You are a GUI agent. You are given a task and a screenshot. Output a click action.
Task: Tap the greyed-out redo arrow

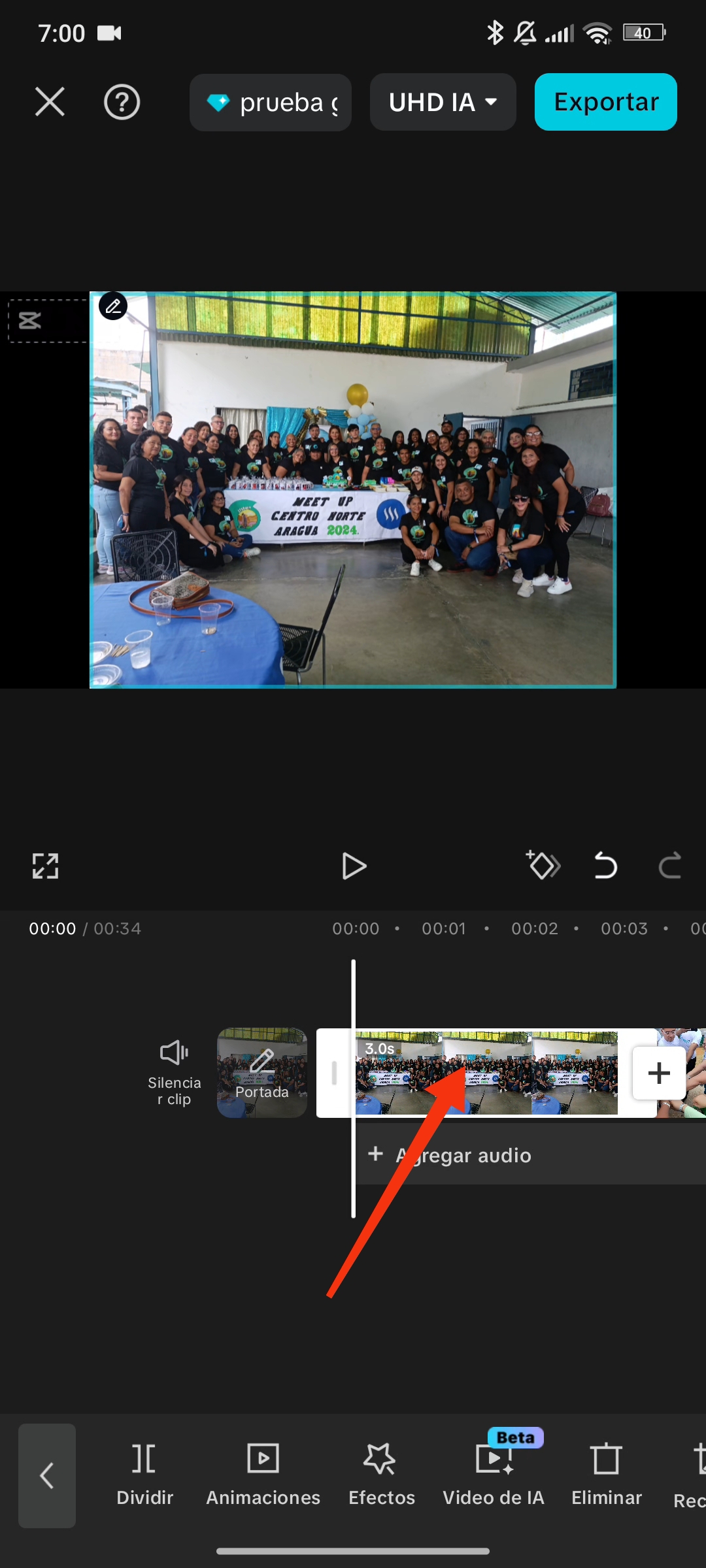click(x=669, y=866)
